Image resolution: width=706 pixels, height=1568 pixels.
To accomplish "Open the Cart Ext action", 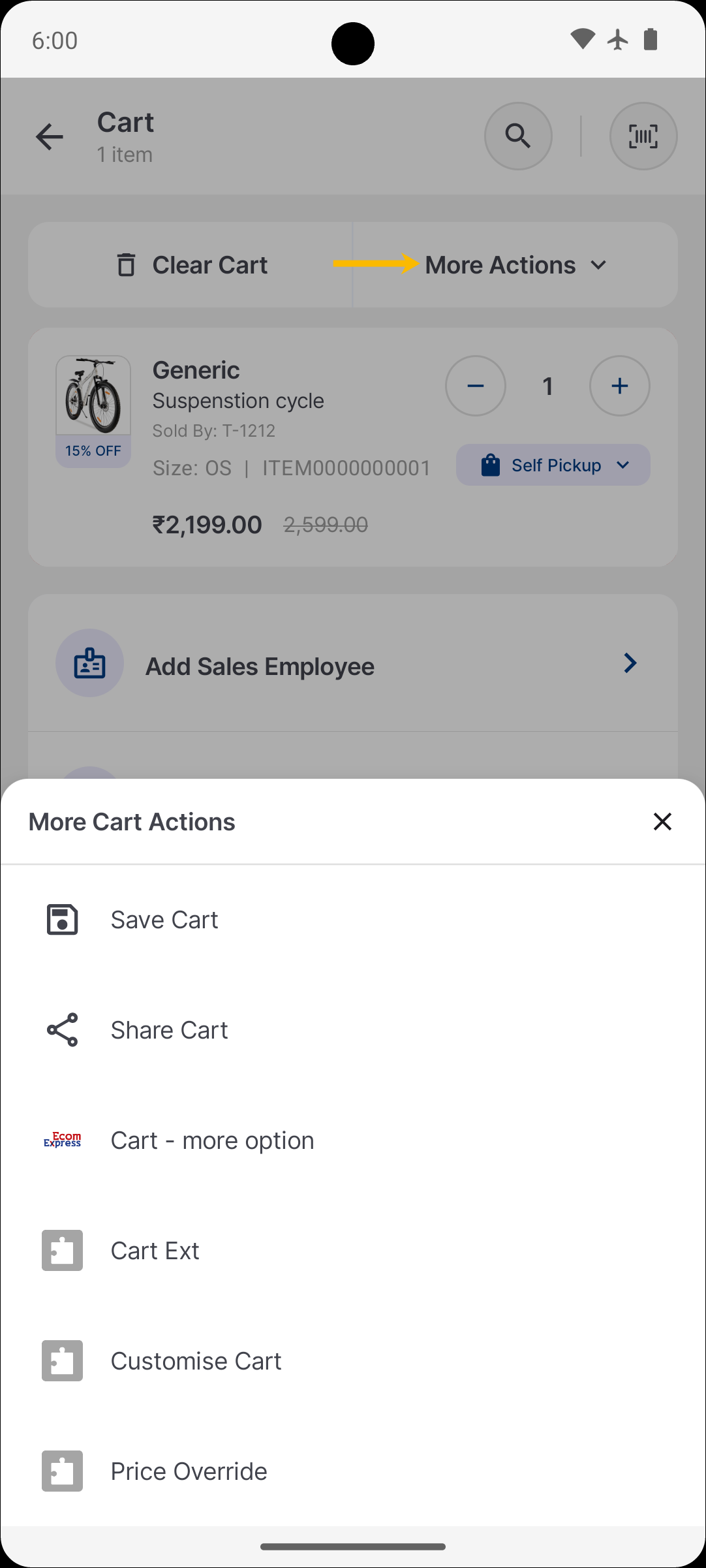I will 155,1251.
